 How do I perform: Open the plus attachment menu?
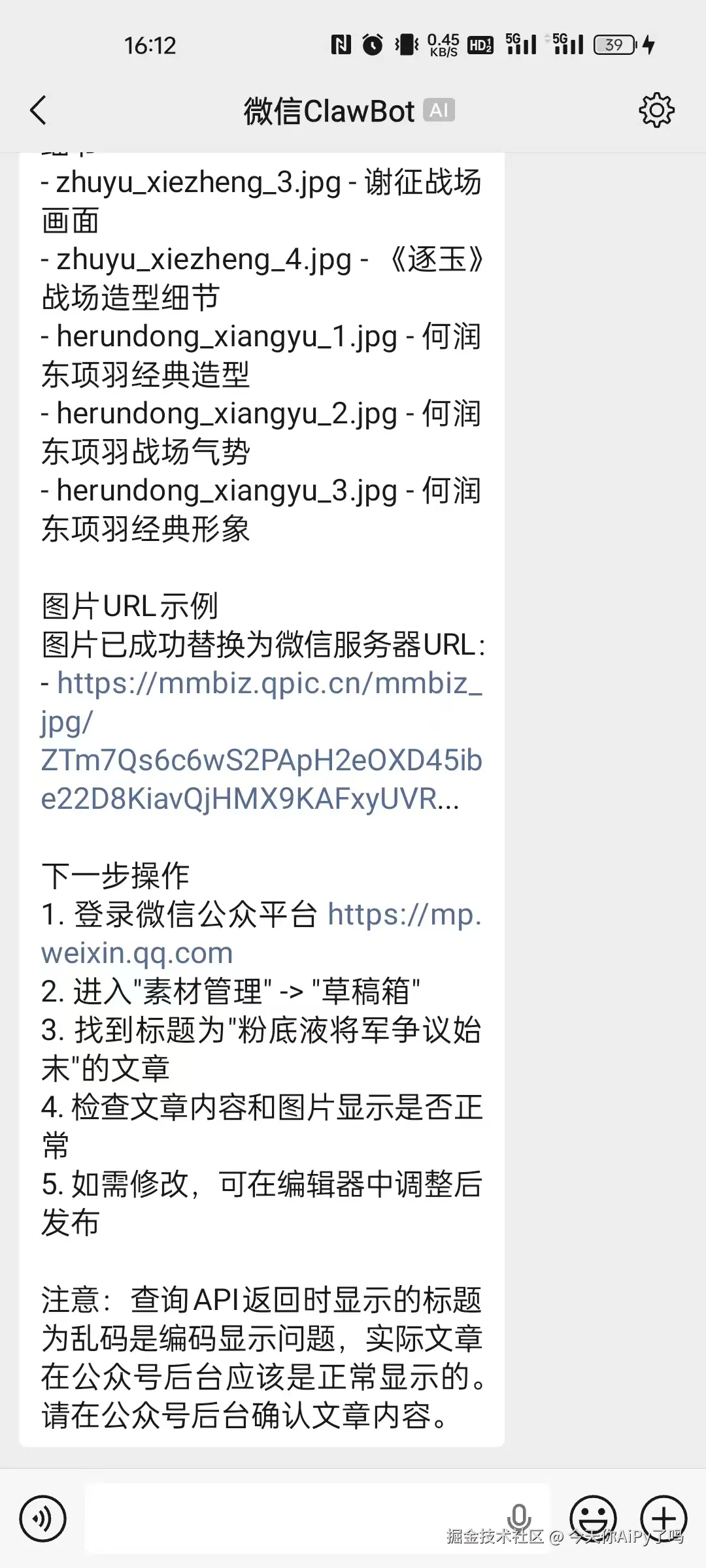click(x=664, y=1518)
